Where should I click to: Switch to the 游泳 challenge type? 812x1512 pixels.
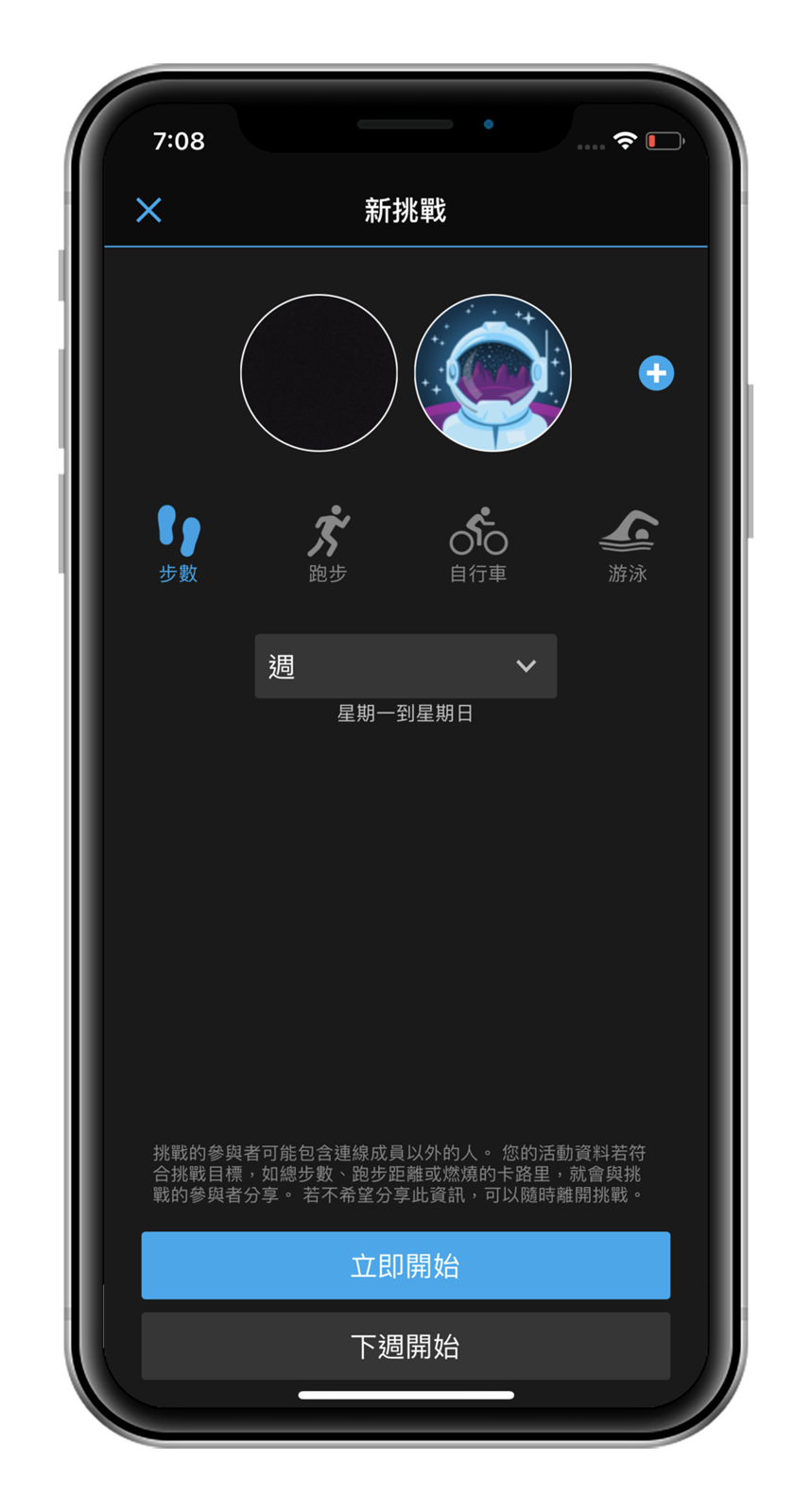628,544
